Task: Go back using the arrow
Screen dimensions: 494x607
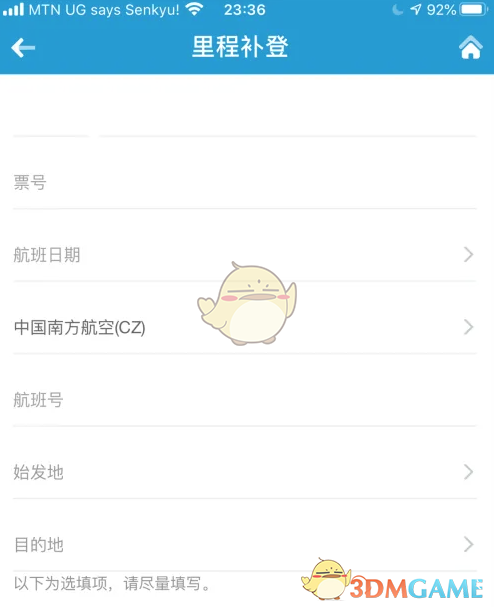Action: 23,48
